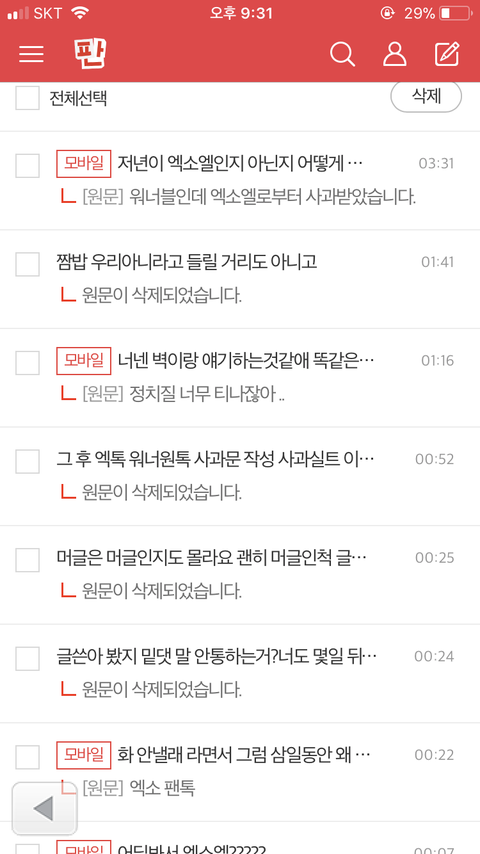The image size is (480, 854).
Task: Compose a new post with the pencil icon
Action: (x=447, y=54)
